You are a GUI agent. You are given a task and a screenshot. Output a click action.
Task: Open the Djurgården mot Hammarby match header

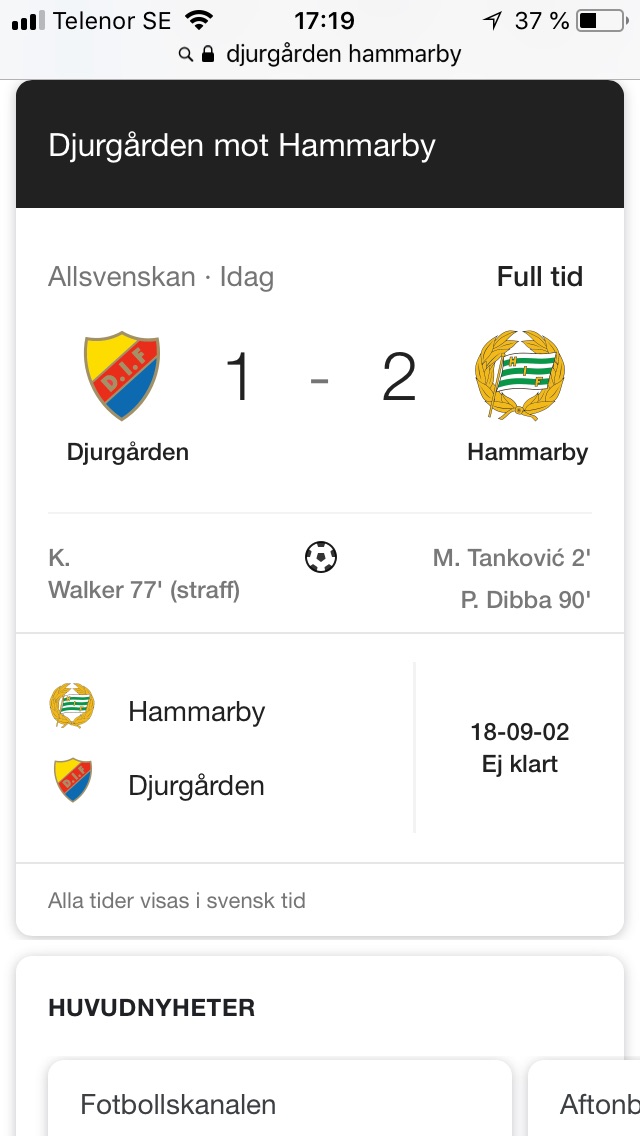click(320, 144)
